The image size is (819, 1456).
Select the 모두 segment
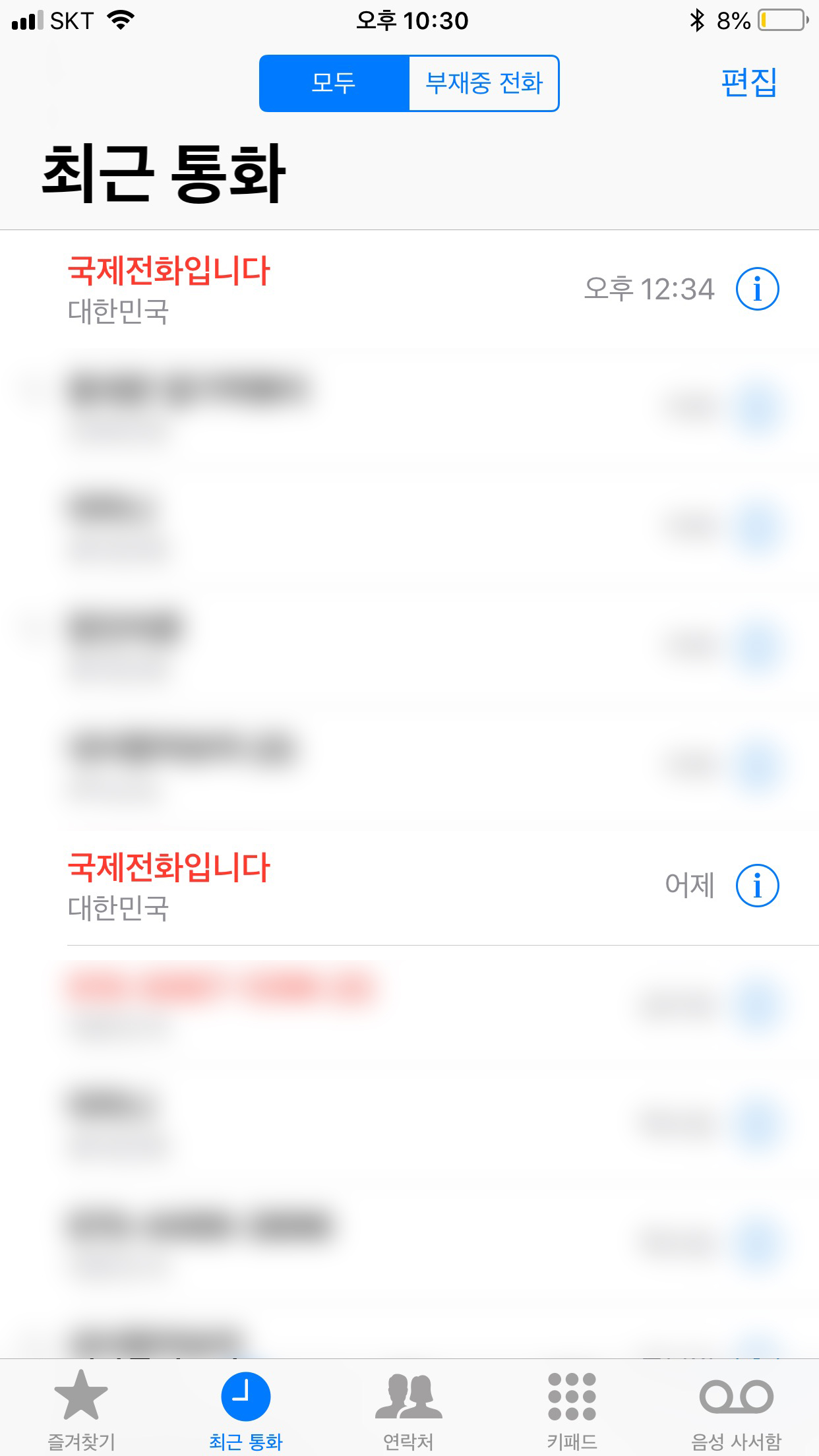(x=334, y=83)
